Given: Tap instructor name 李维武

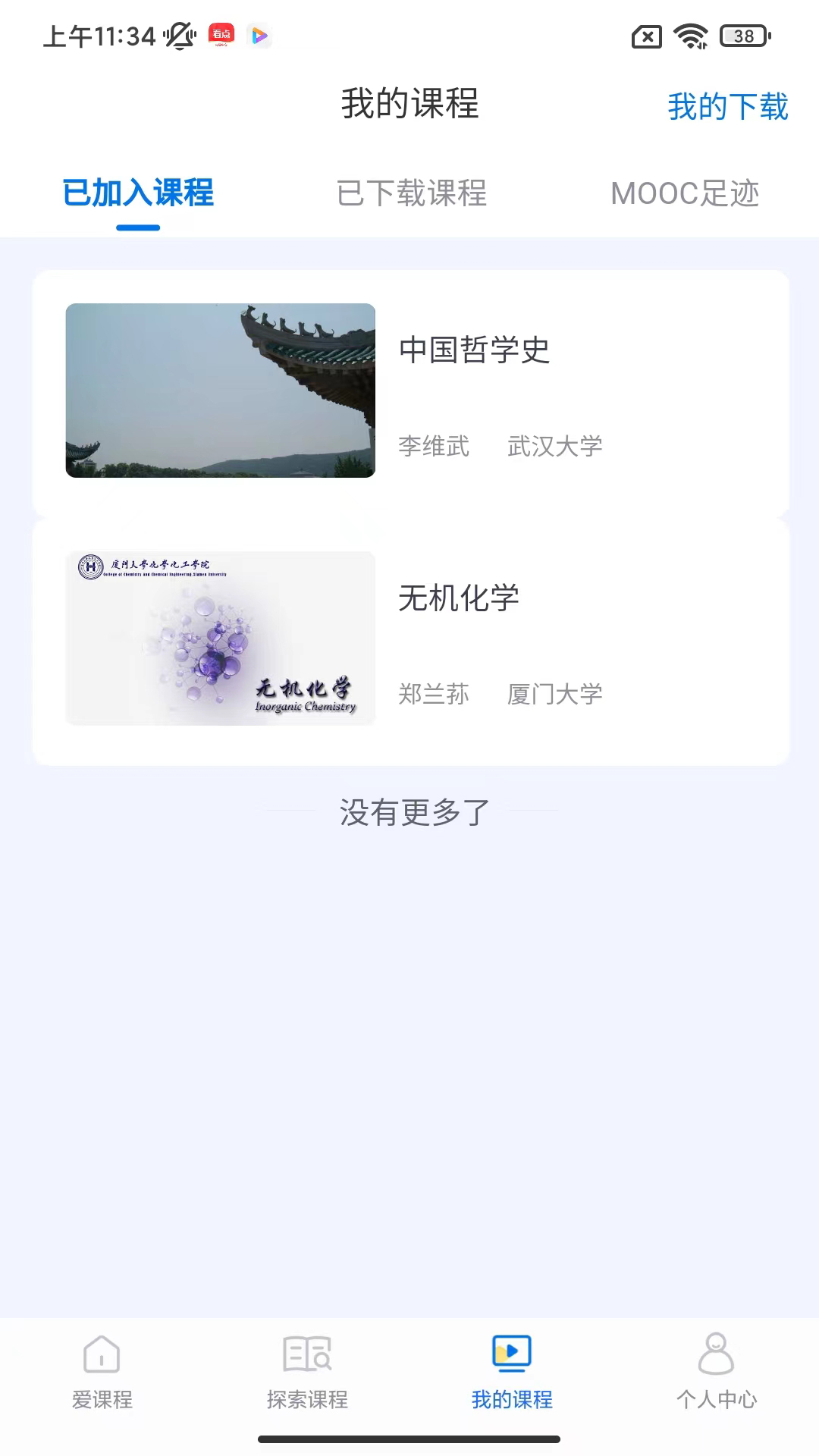Looking at the screenshot, I should pyautogui.click(x=434, y=447).
